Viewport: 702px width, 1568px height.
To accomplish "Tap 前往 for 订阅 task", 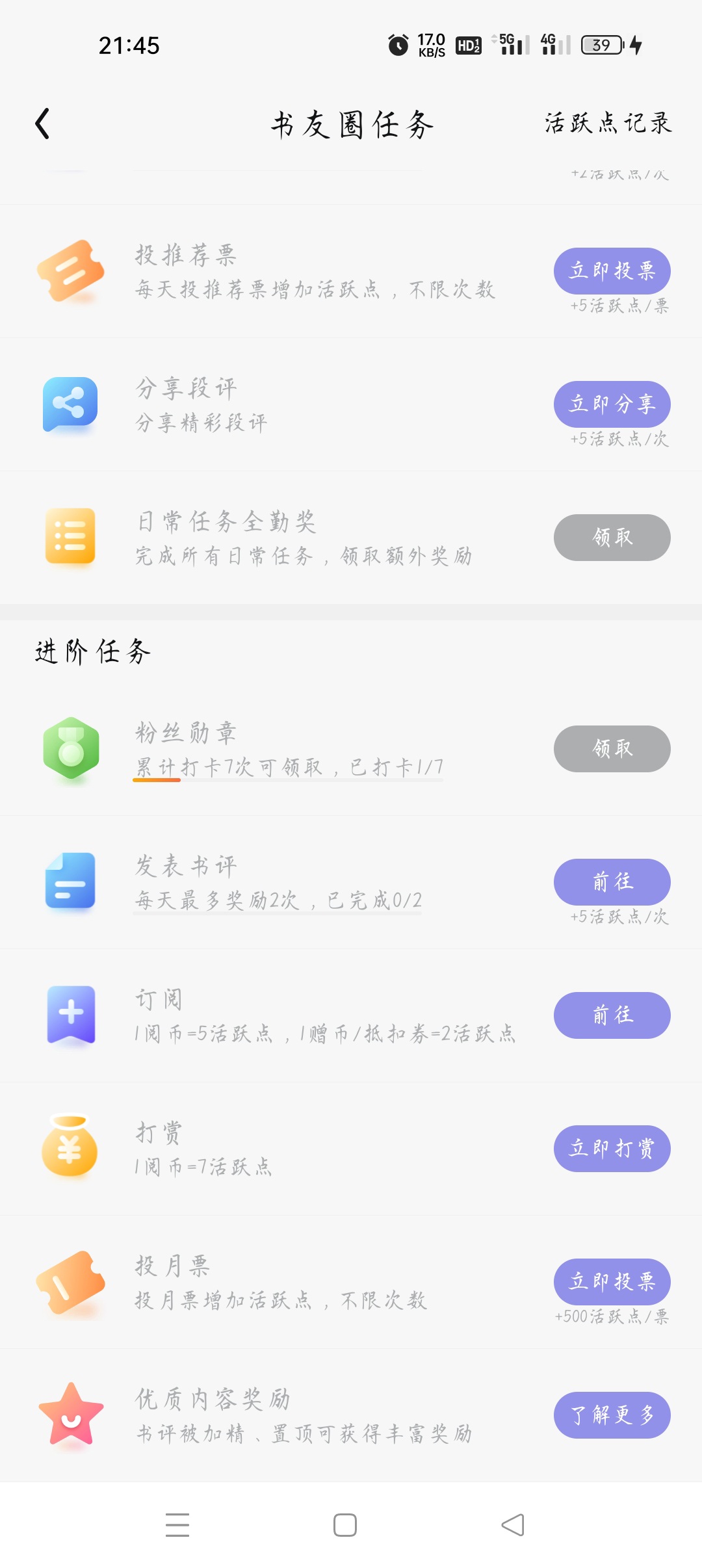I will point(612,1015).
